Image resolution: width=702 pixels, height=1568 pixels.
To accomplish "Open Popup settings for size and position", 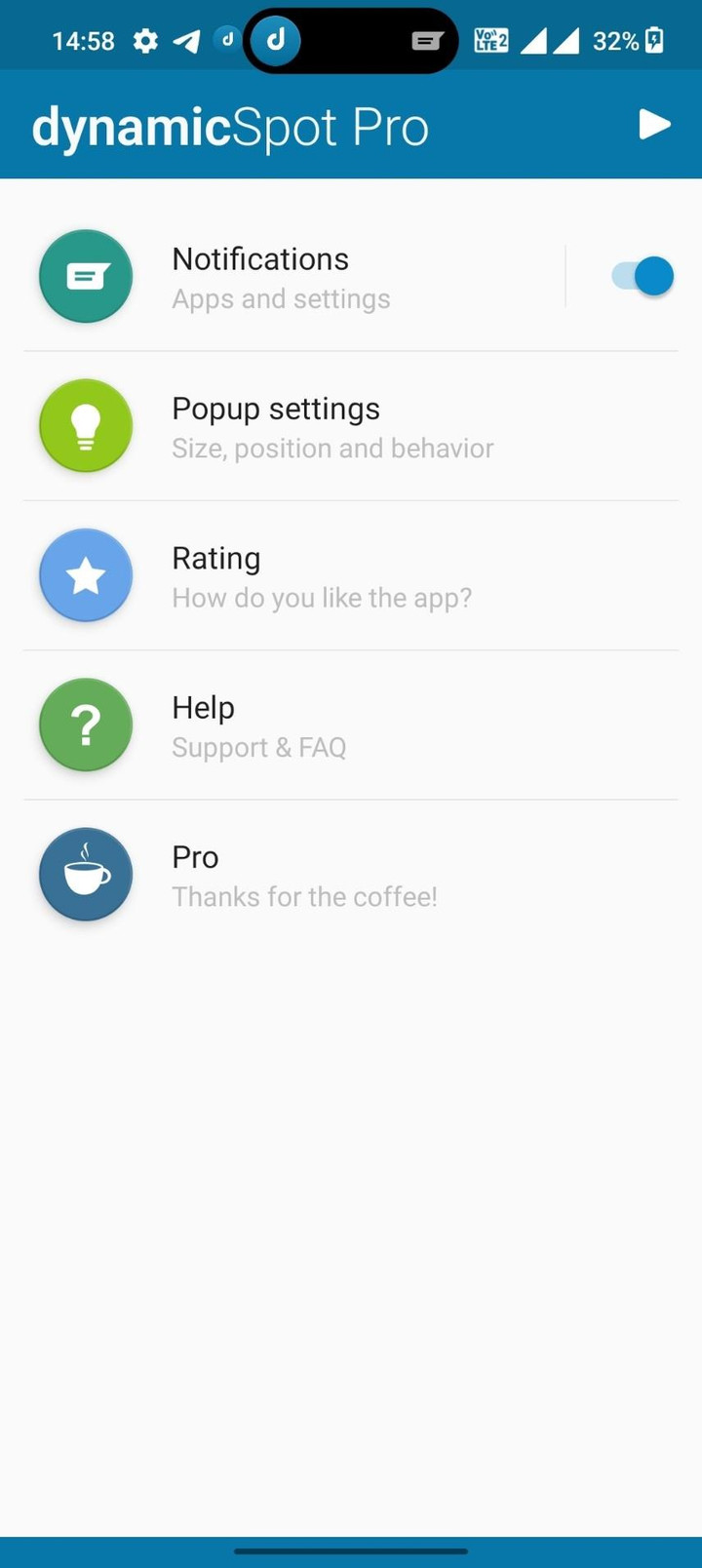I will point(331,426).
